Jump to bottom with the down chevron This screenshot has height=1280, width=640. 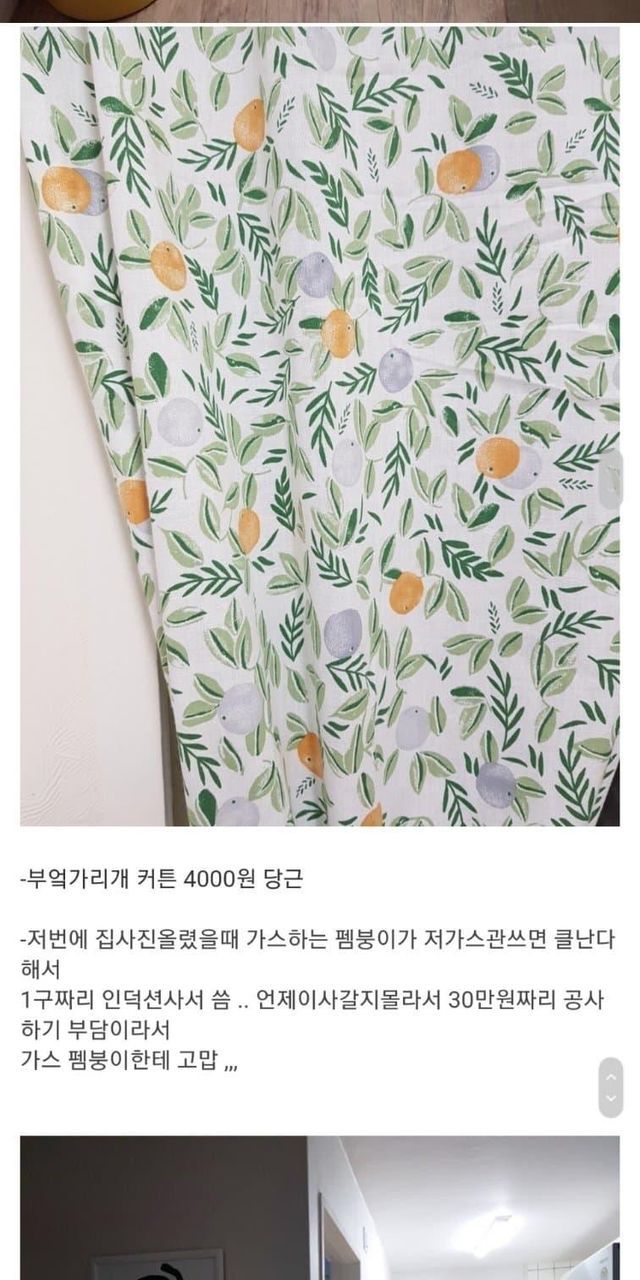pos(611,1098)
